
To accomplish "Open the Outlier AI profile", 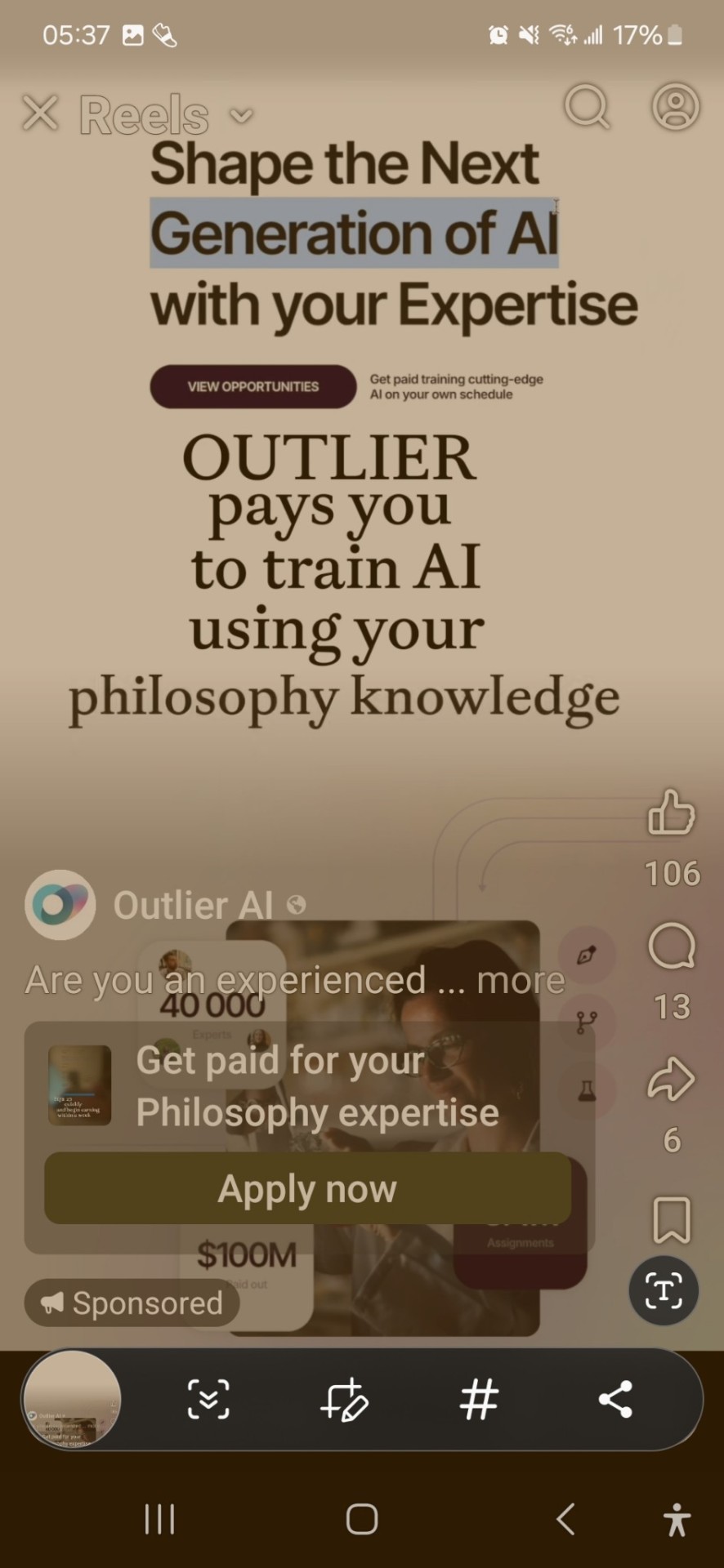I will click(193, 906).
